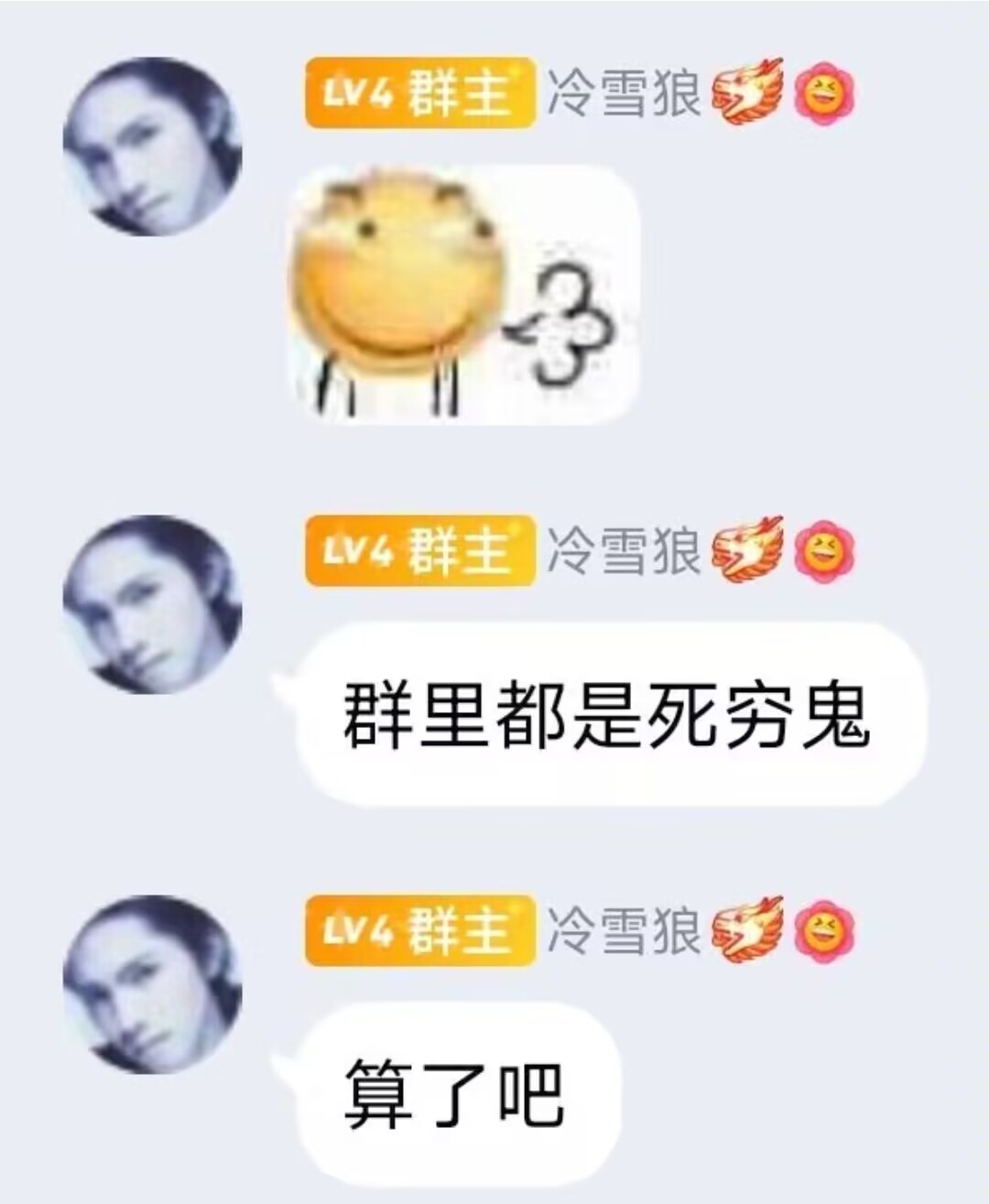
Task: Tap avatar beside the 算了吧 message
Action: click(152, 984)
